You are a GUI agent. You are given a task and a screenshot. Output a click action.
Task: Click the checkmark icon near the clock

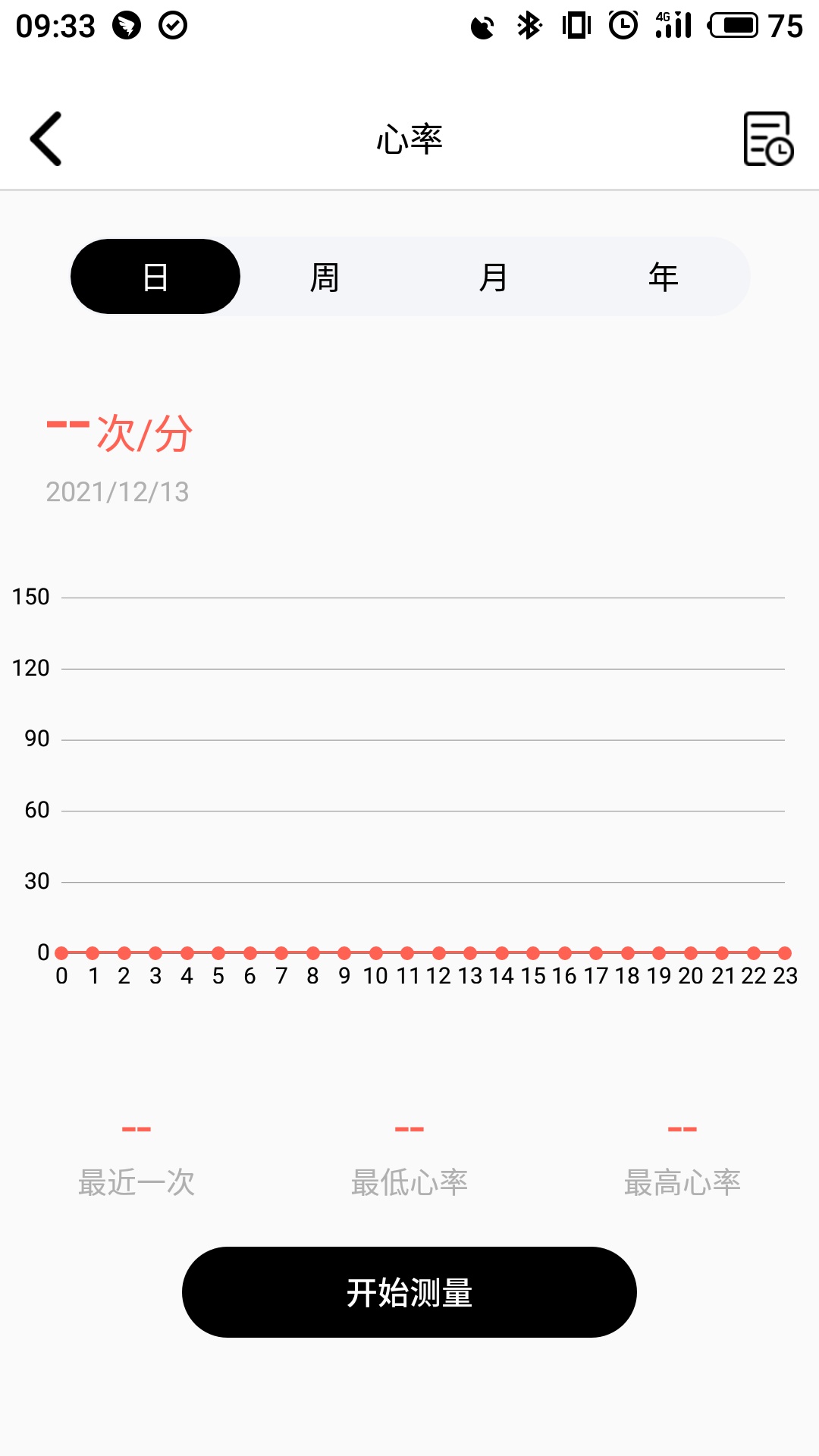pyautogui.click(x=173, y=25)
